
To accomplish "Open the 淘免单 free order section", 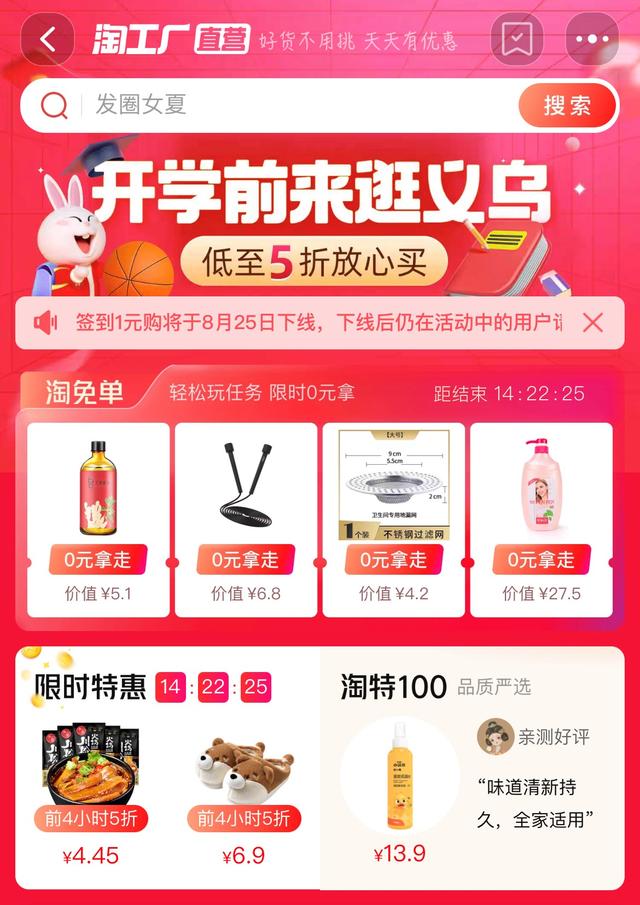I will coord(85,392).
